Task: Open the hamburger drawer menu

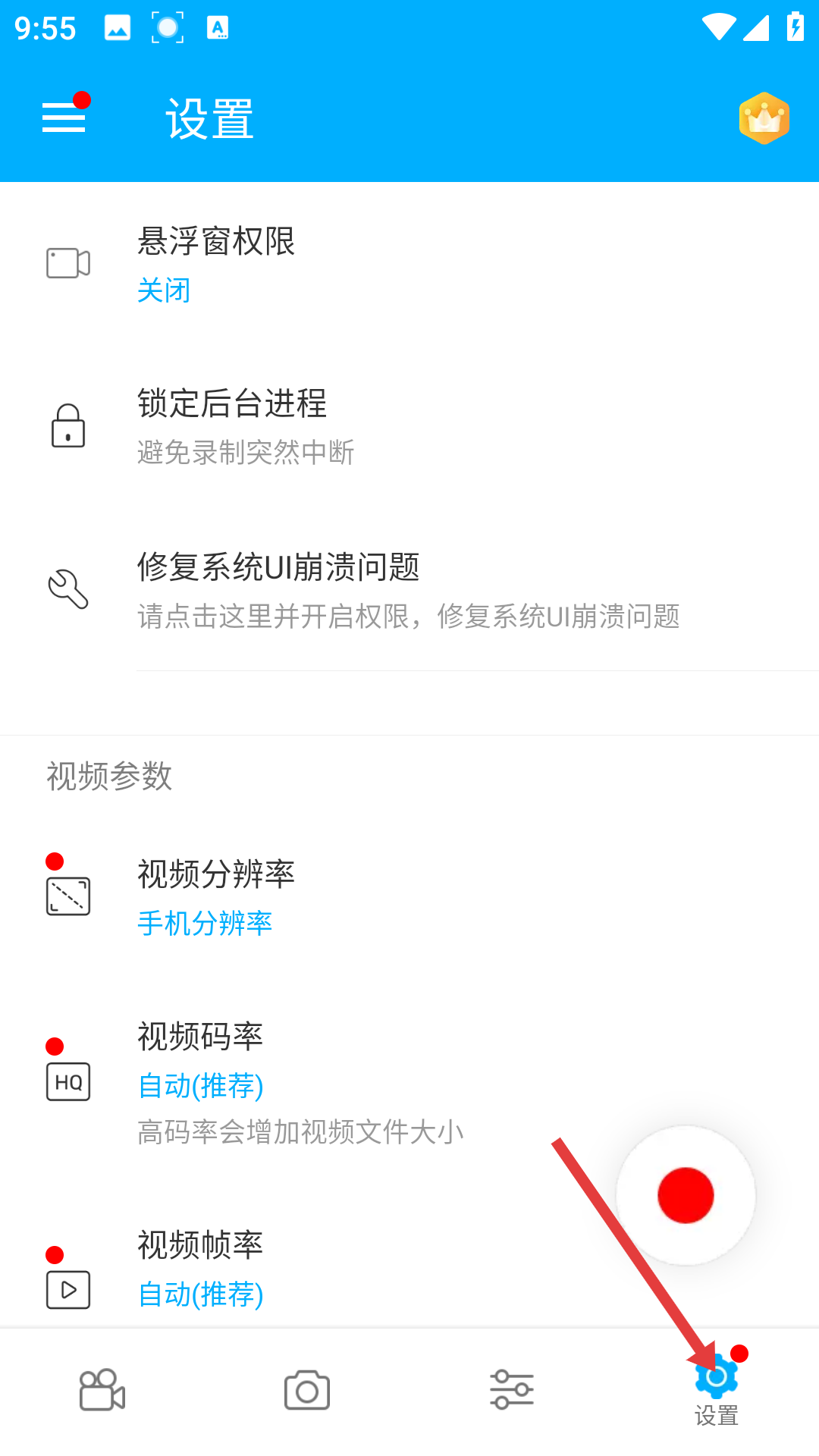Action: click(x=64, y=118)
